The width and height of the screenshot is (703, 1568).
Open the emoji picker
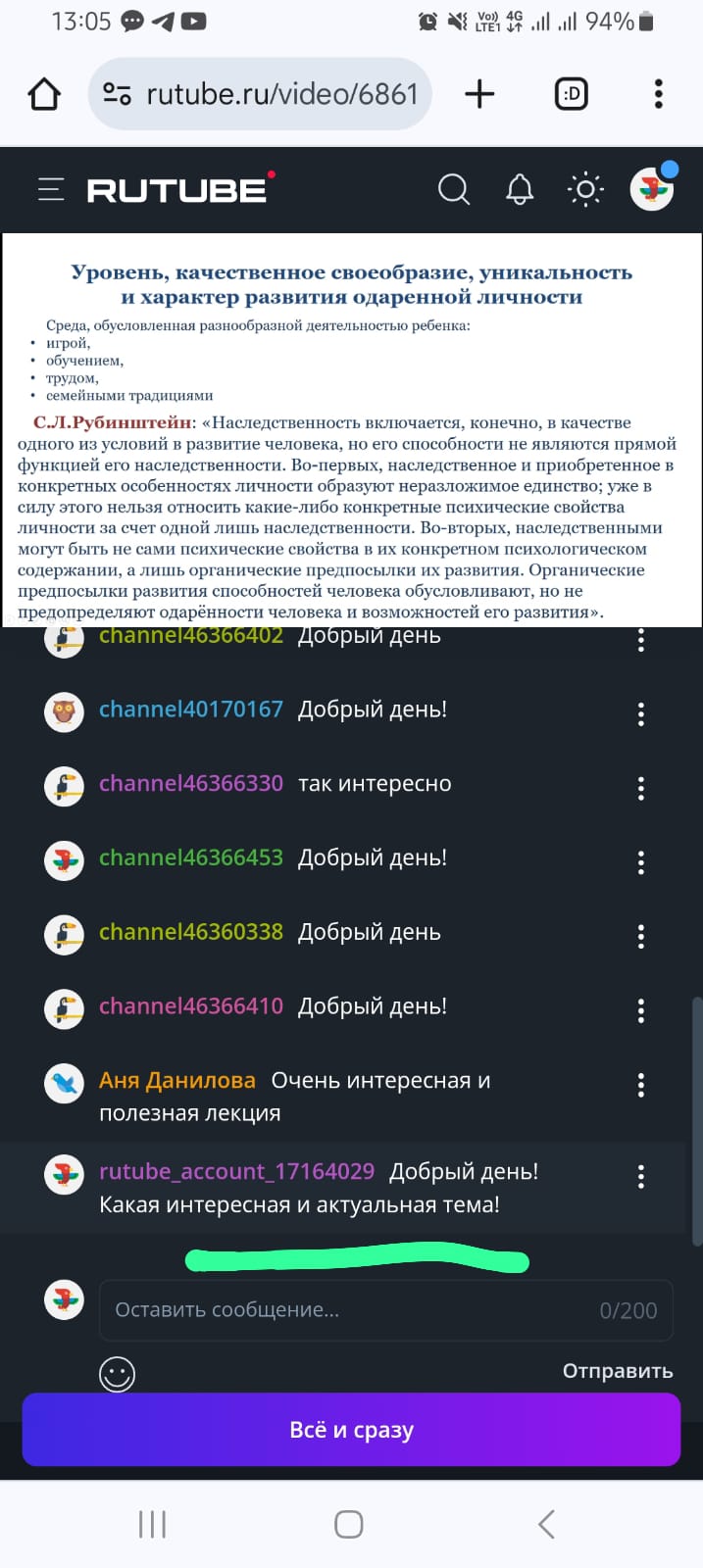click(117, 1373)
